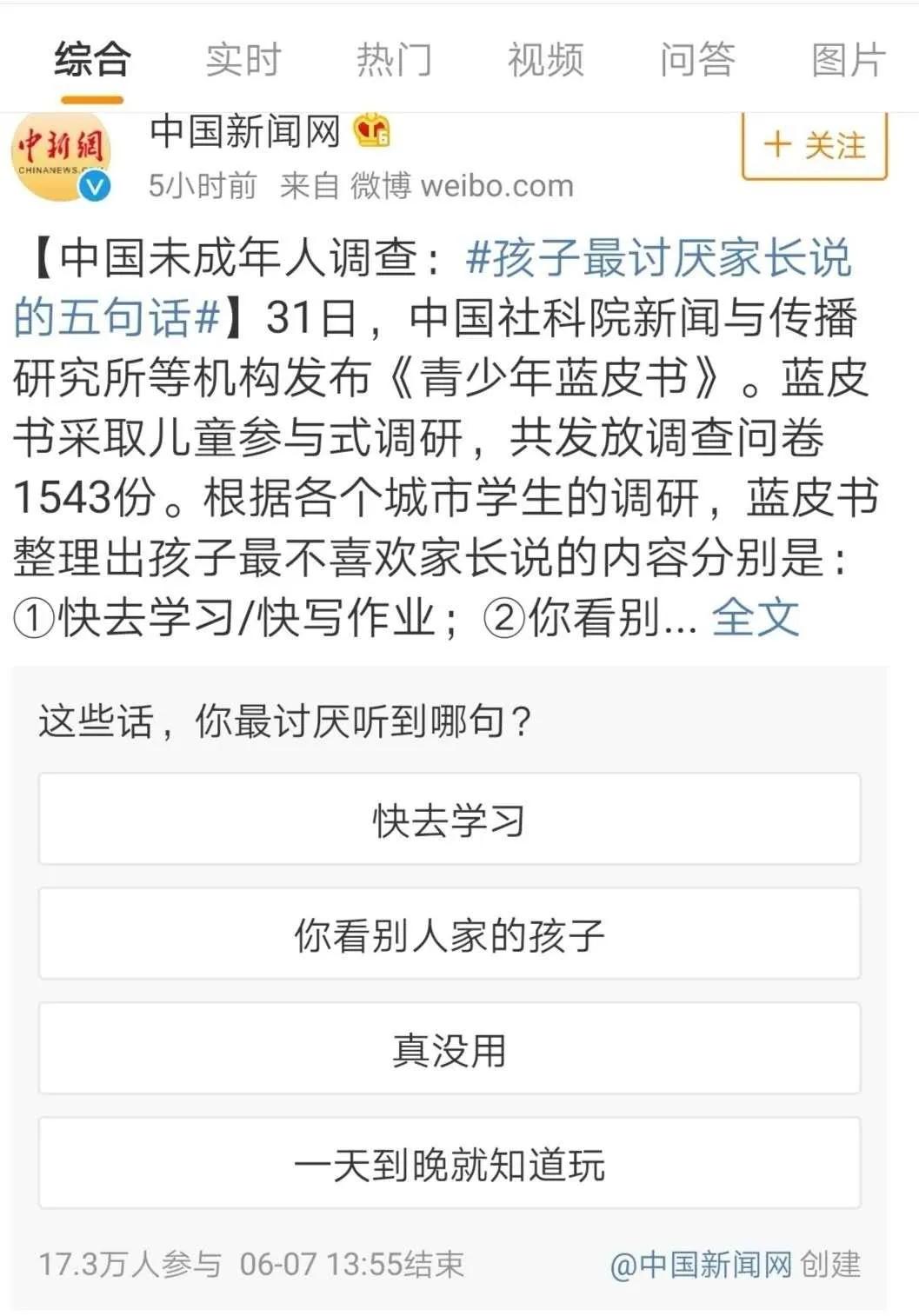Open 中国新闻网 profile avatar

pos(61,156)
